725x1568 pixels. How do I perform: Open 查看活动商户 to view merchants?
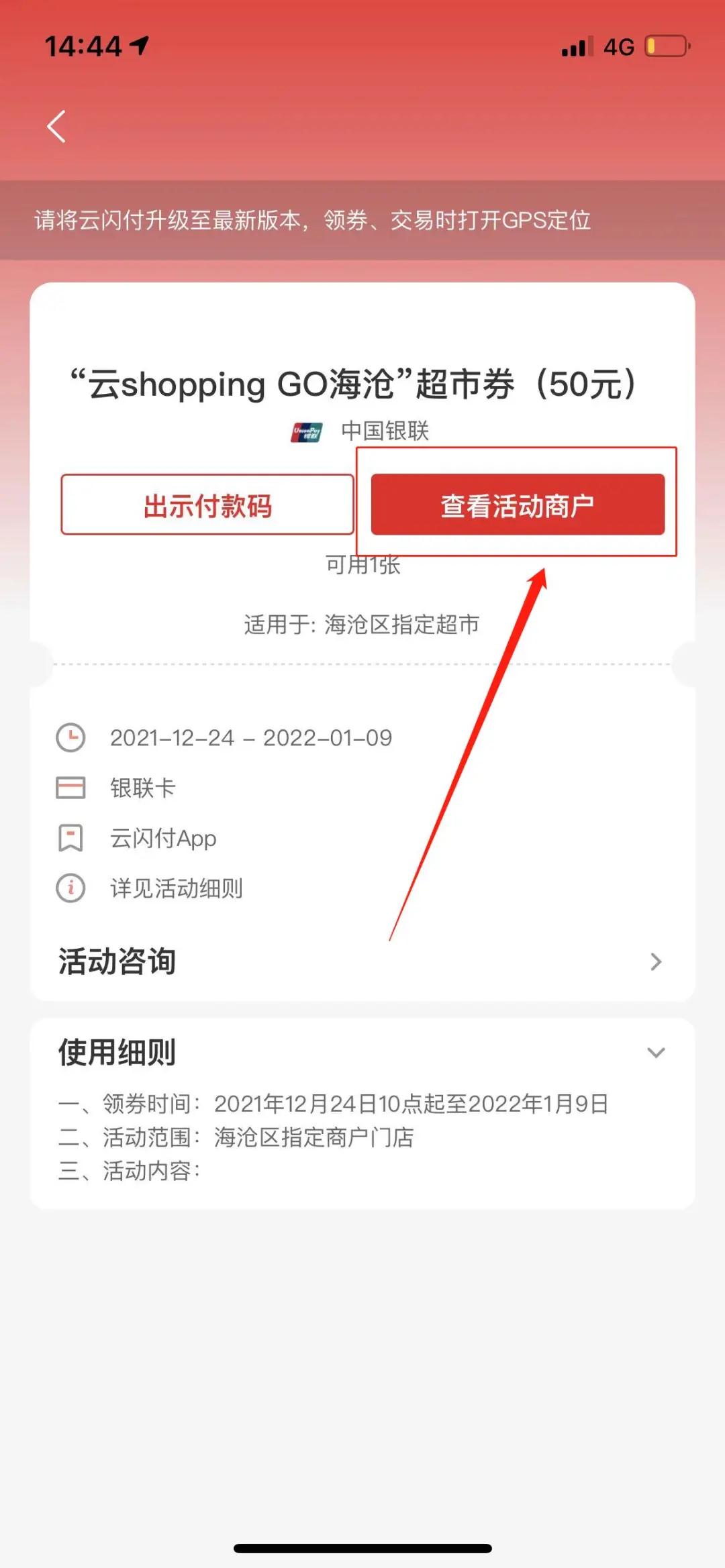pos(518,505)
